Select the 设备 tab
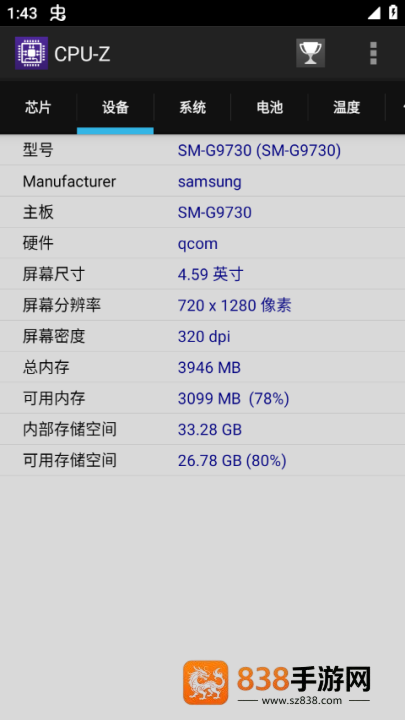The image size is (405, 720). pyautogui.click(x=115, y=107)
